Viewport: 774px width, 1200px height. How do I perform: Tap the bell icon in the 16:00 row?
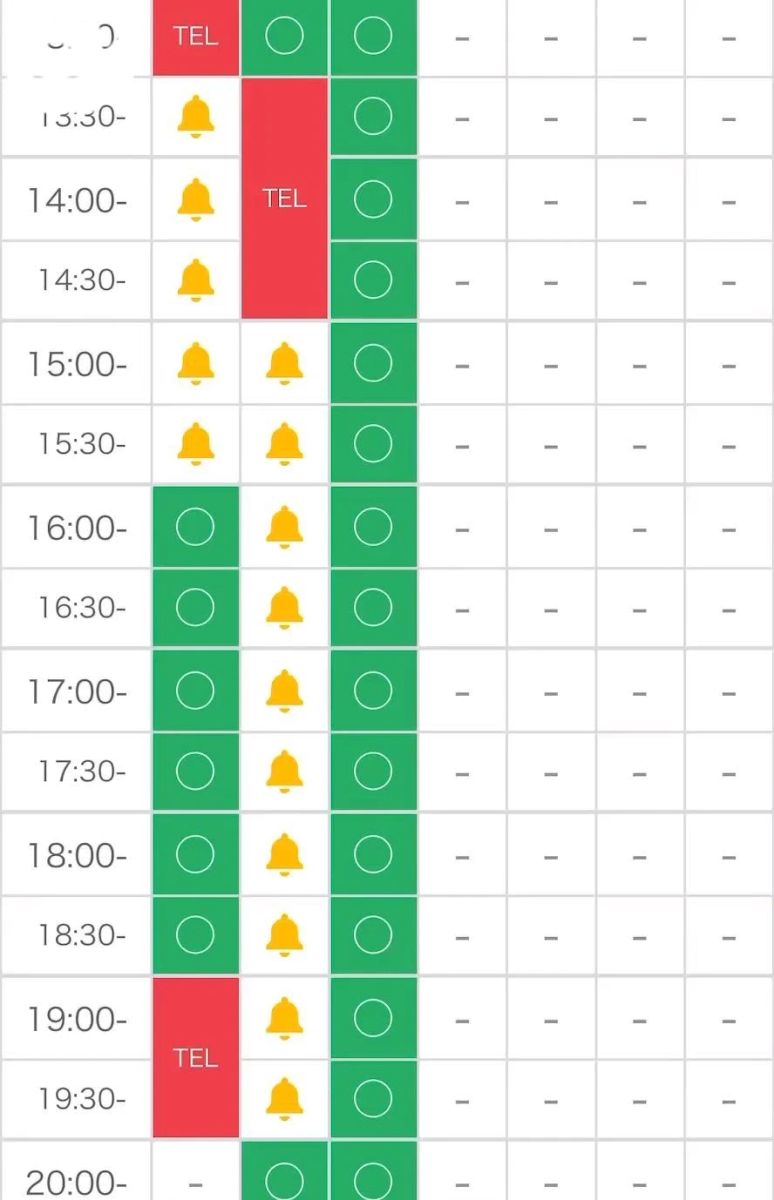point(284,527)
